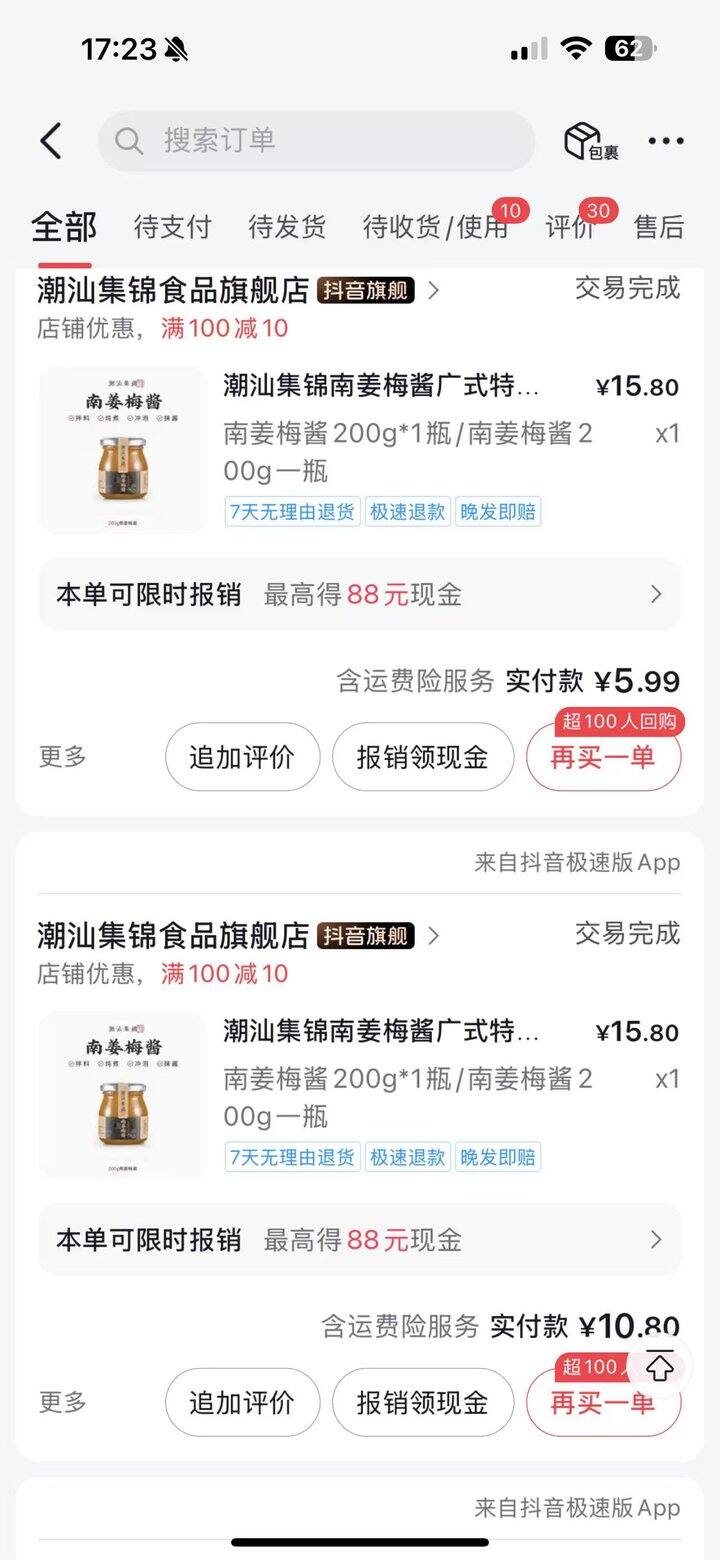Select the 全部 orders tab
This screenshot has height=1560, width=720.
tap(64, 227)
